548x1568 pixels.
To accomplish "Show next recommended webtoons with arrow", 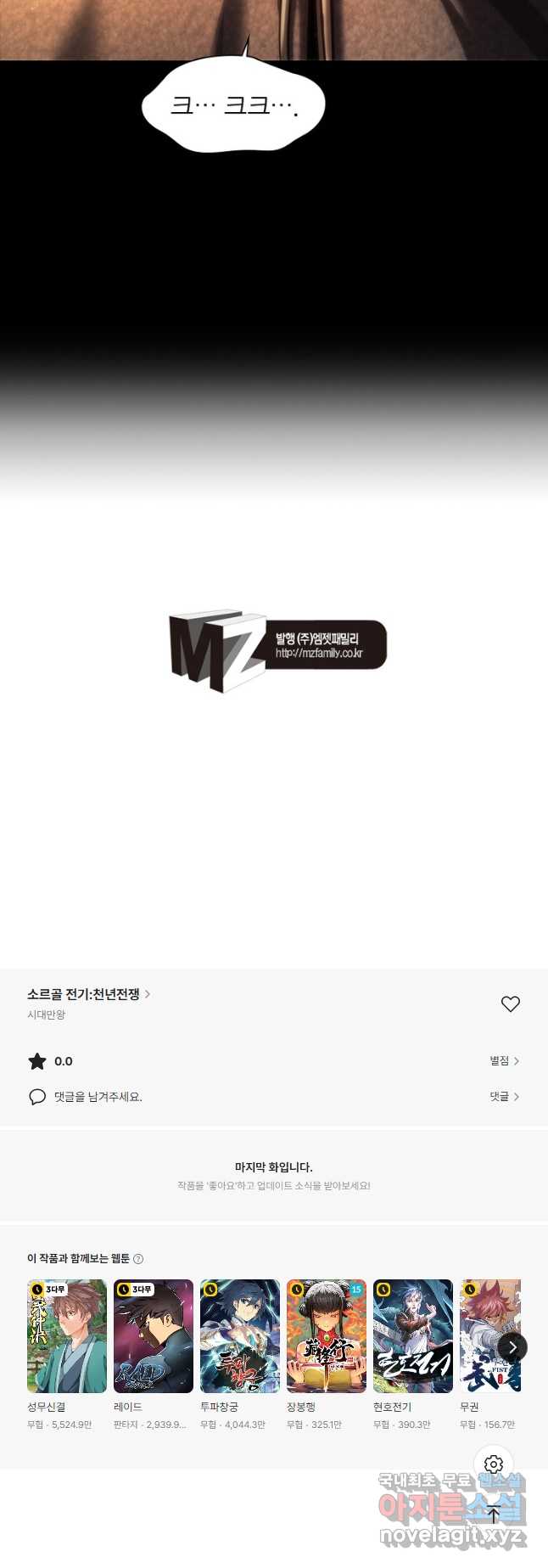I will pyautogui.click(x=512, y=1347).
